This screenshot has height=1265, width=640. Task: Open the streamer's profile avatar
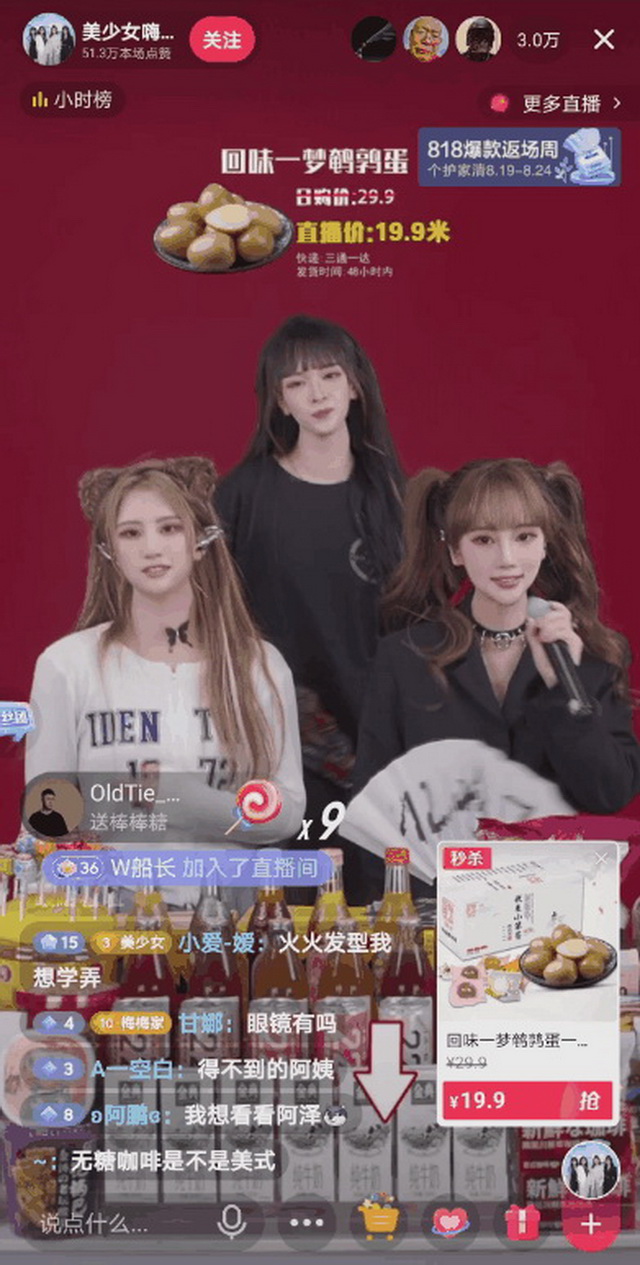pos(48,40)
